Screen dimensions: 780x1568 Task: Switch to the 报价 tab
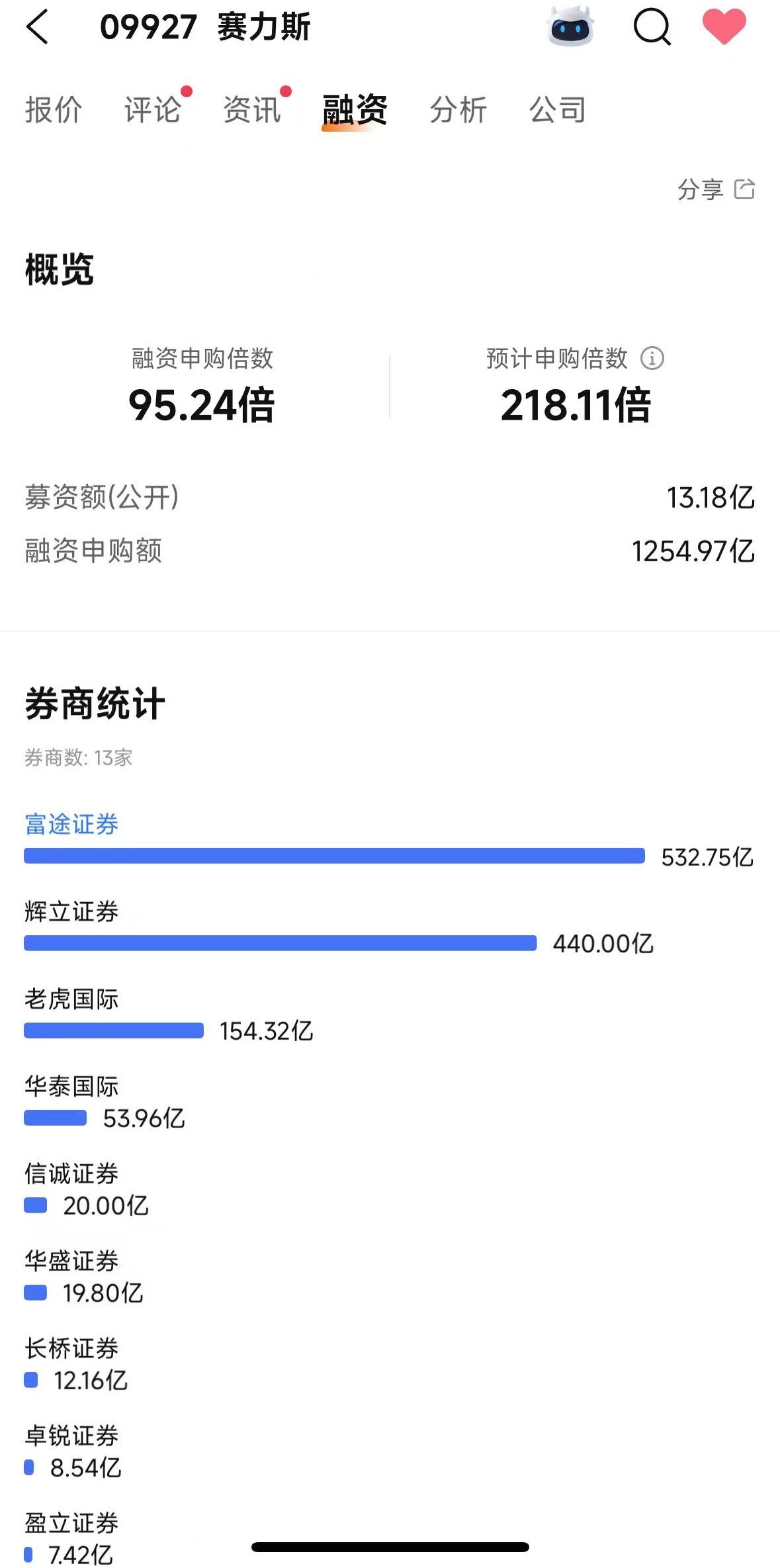click(54, 110)
